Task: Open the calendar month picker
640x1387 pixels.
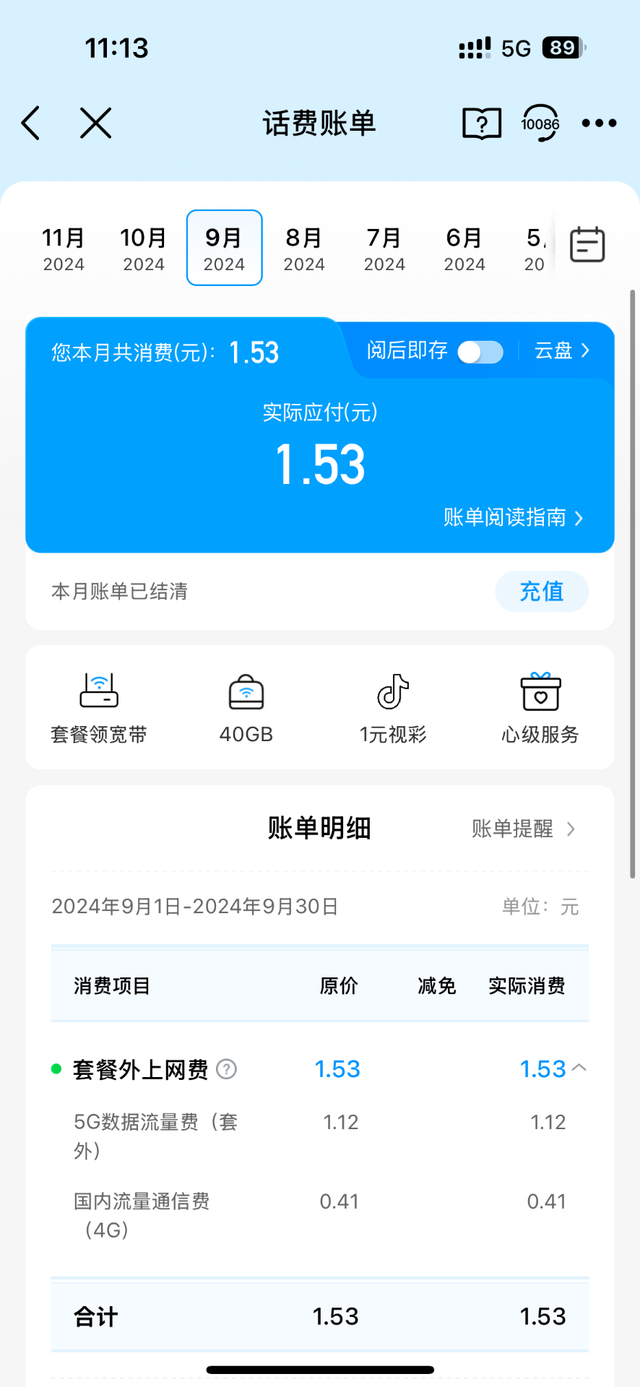Action: [x=587, y=245]
